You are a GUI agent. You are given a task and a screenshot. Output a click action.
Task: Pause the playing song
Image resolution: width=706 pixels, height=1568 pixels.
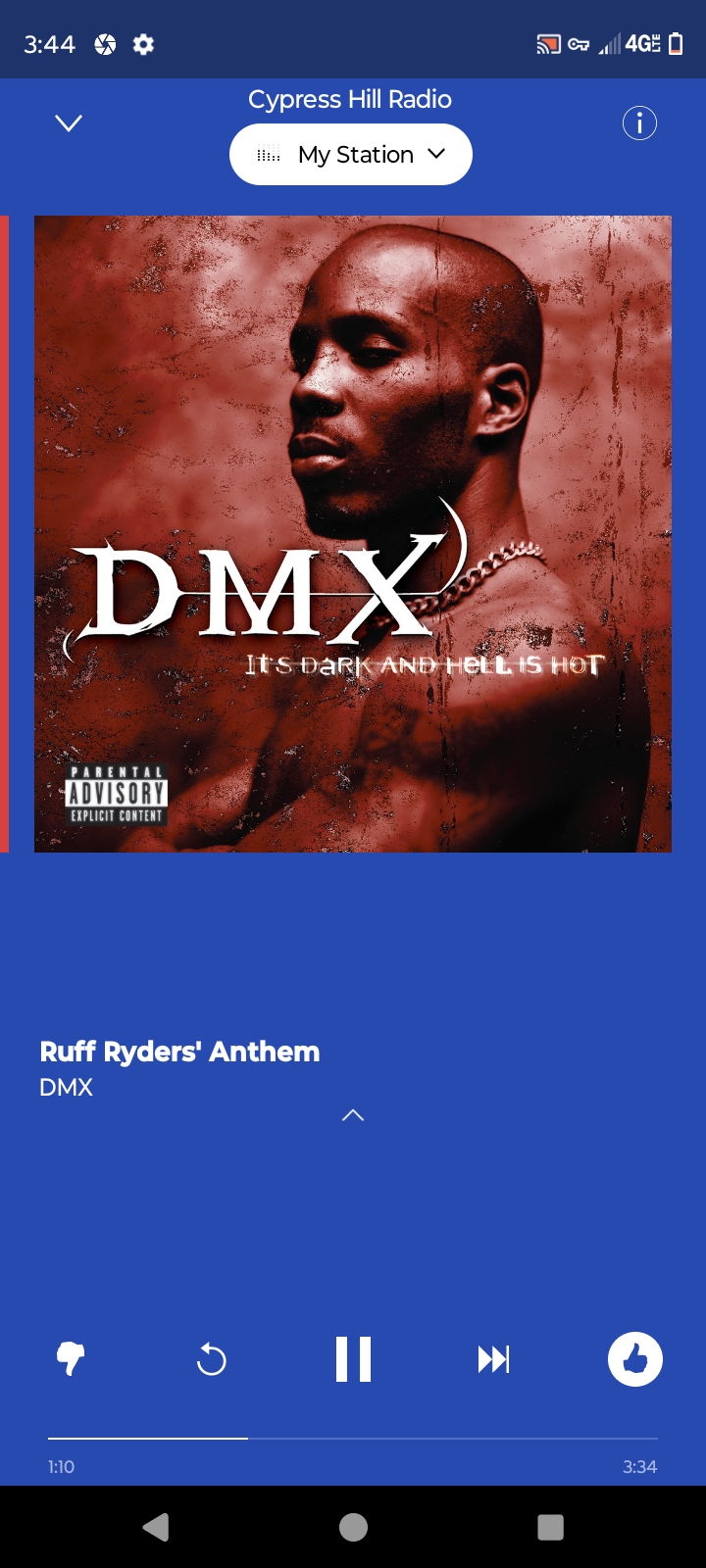click(353, 1359)
